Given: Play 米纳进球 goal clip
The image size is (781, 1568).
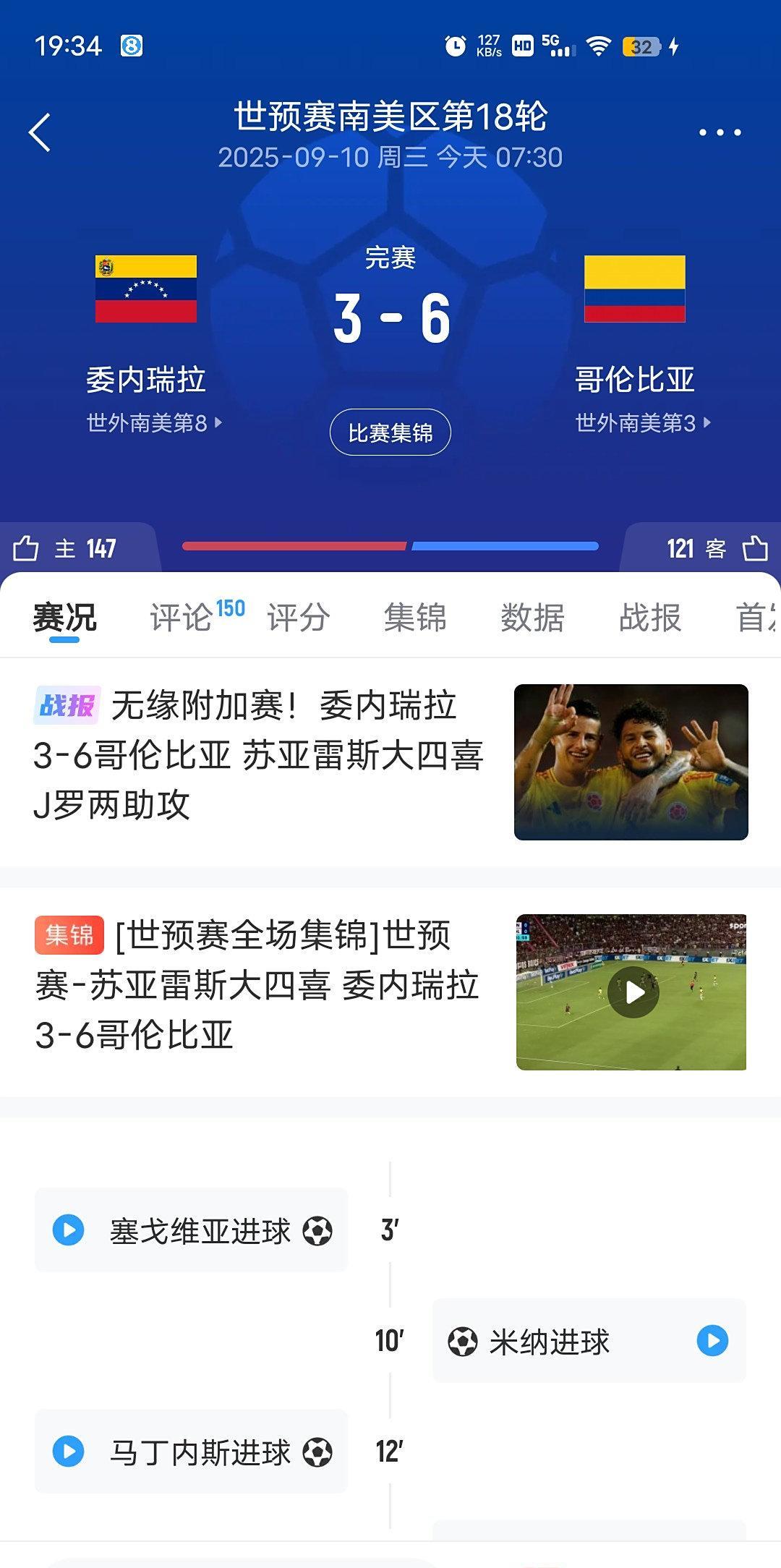Looking at the screenshot, I should click(x=712, y=1340).
